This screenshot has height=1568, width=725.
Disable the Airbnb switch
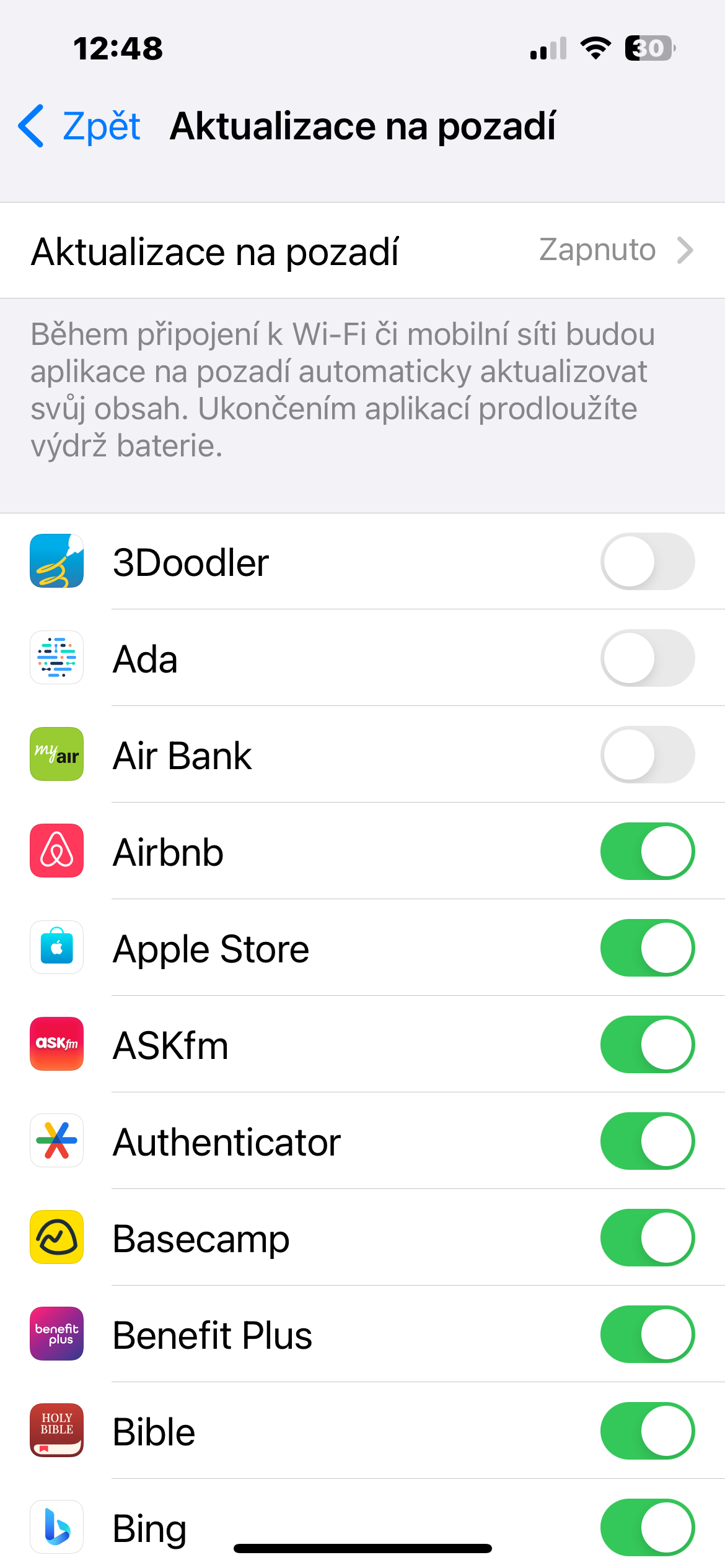click(x=647, y=852)
